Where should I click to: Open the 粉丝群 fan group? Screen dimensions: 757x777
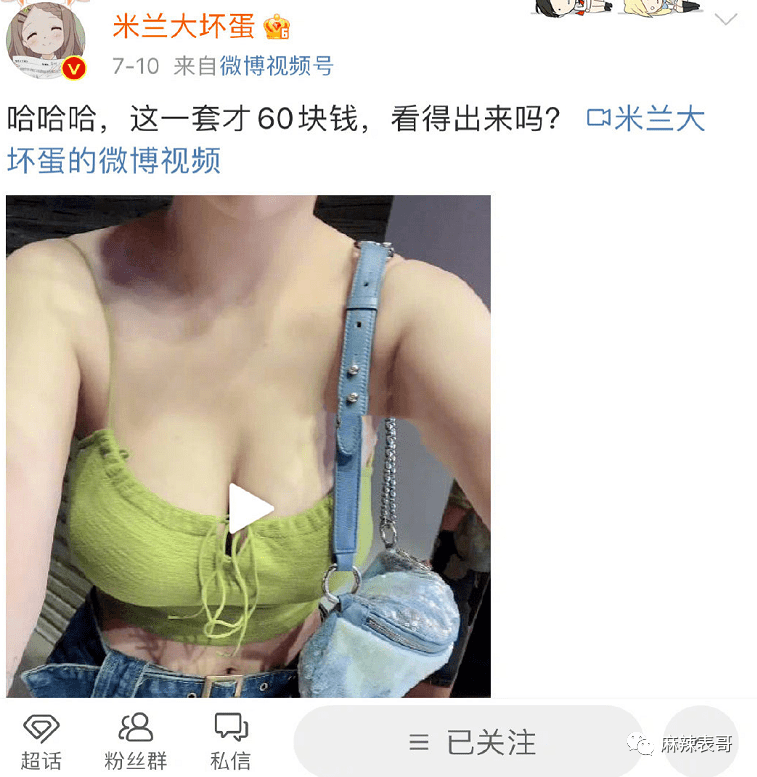pos(135,741)
